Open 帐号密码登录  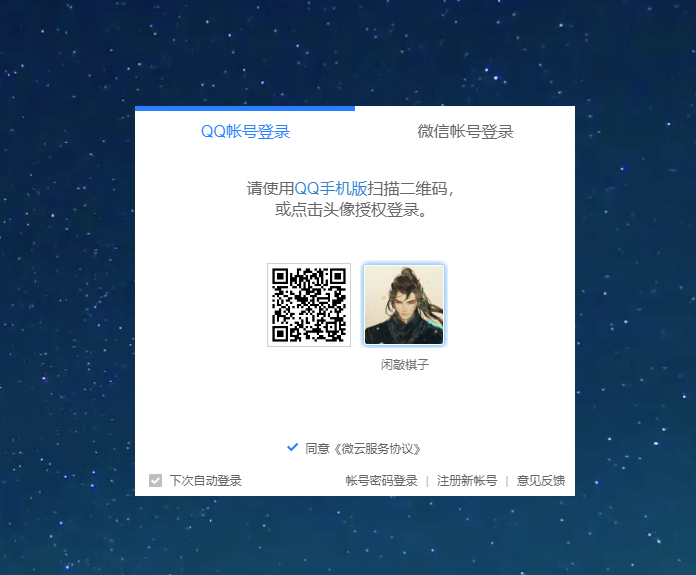(x=381, y=481)
